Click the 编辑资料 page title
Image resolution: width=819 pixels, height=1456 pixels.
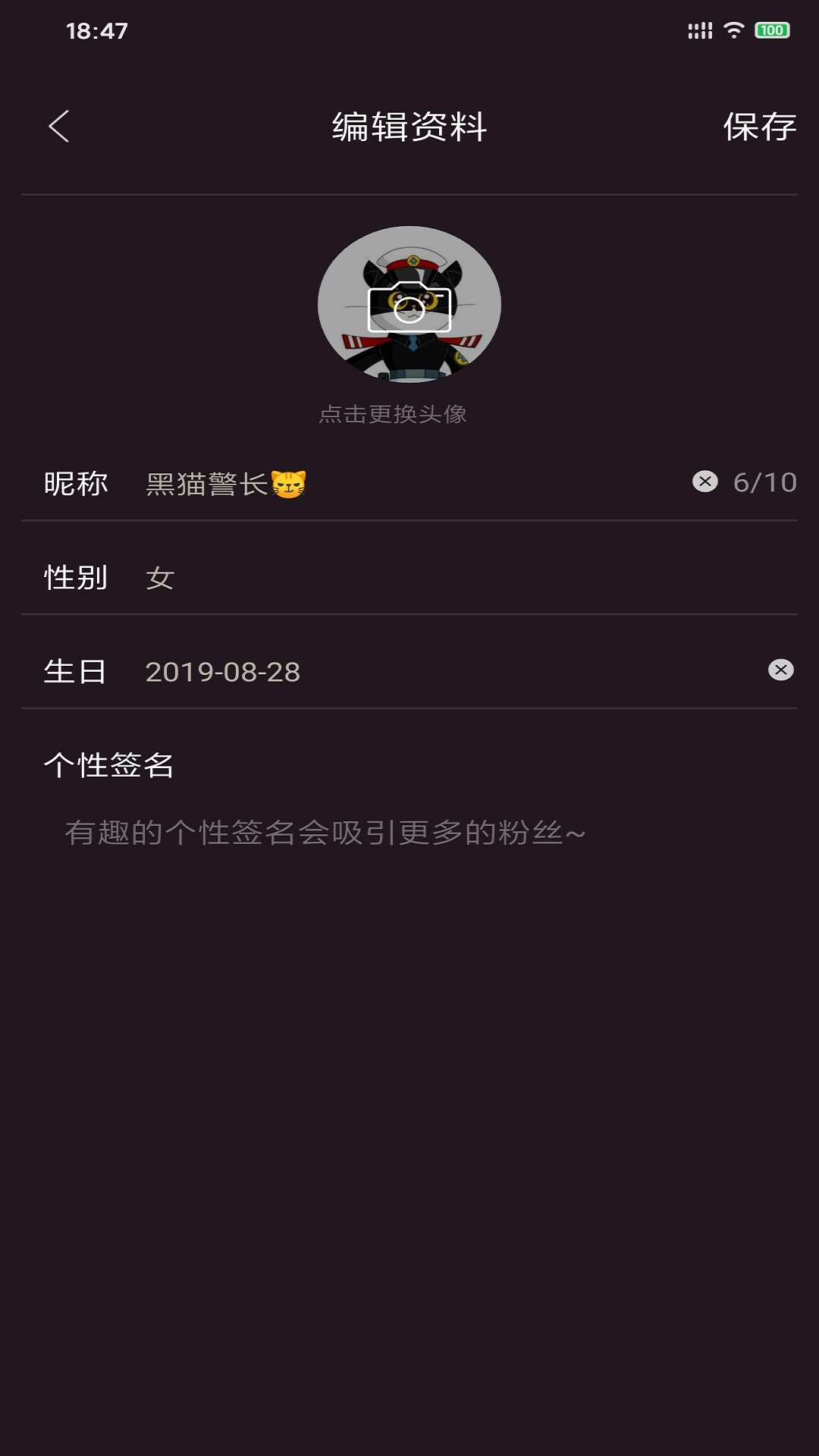pyautogui.click(x=409, y=127)
